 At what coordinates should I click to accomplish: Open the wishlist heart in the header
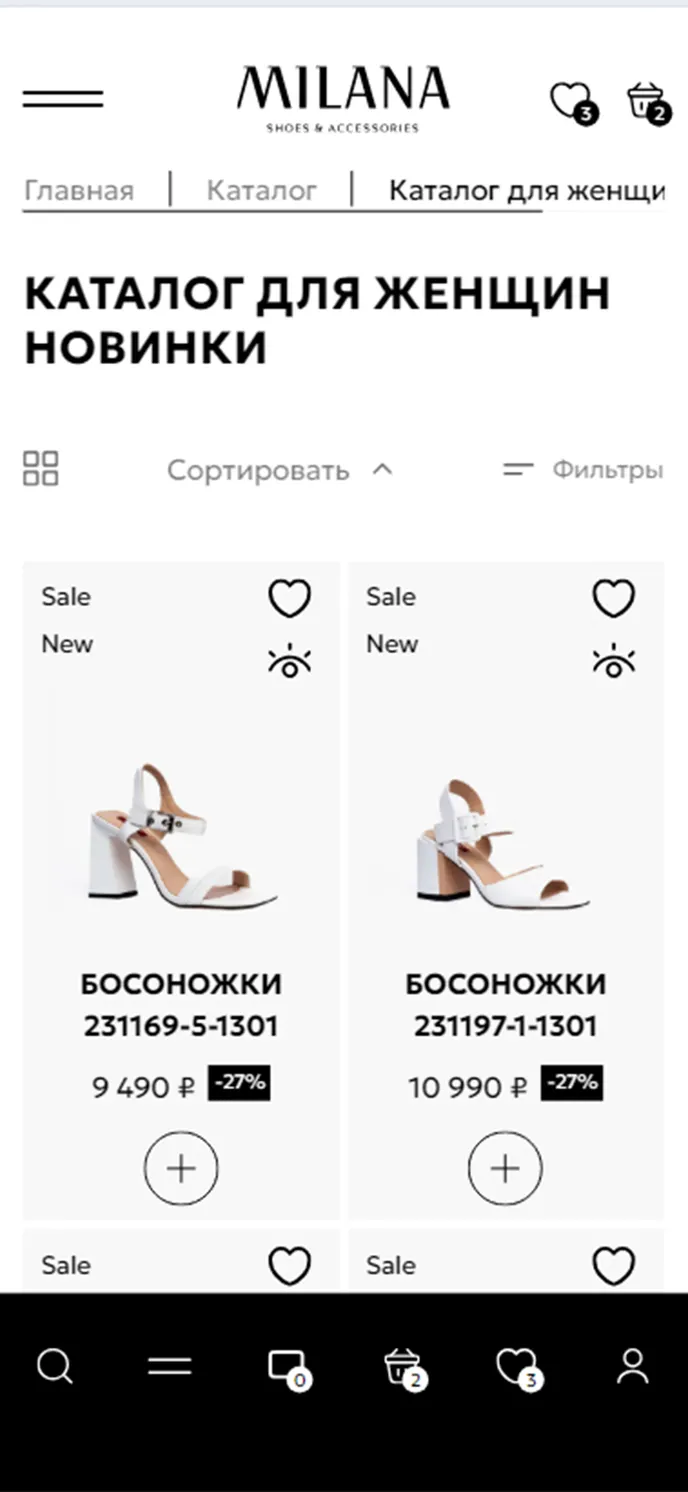pos(574,102)
